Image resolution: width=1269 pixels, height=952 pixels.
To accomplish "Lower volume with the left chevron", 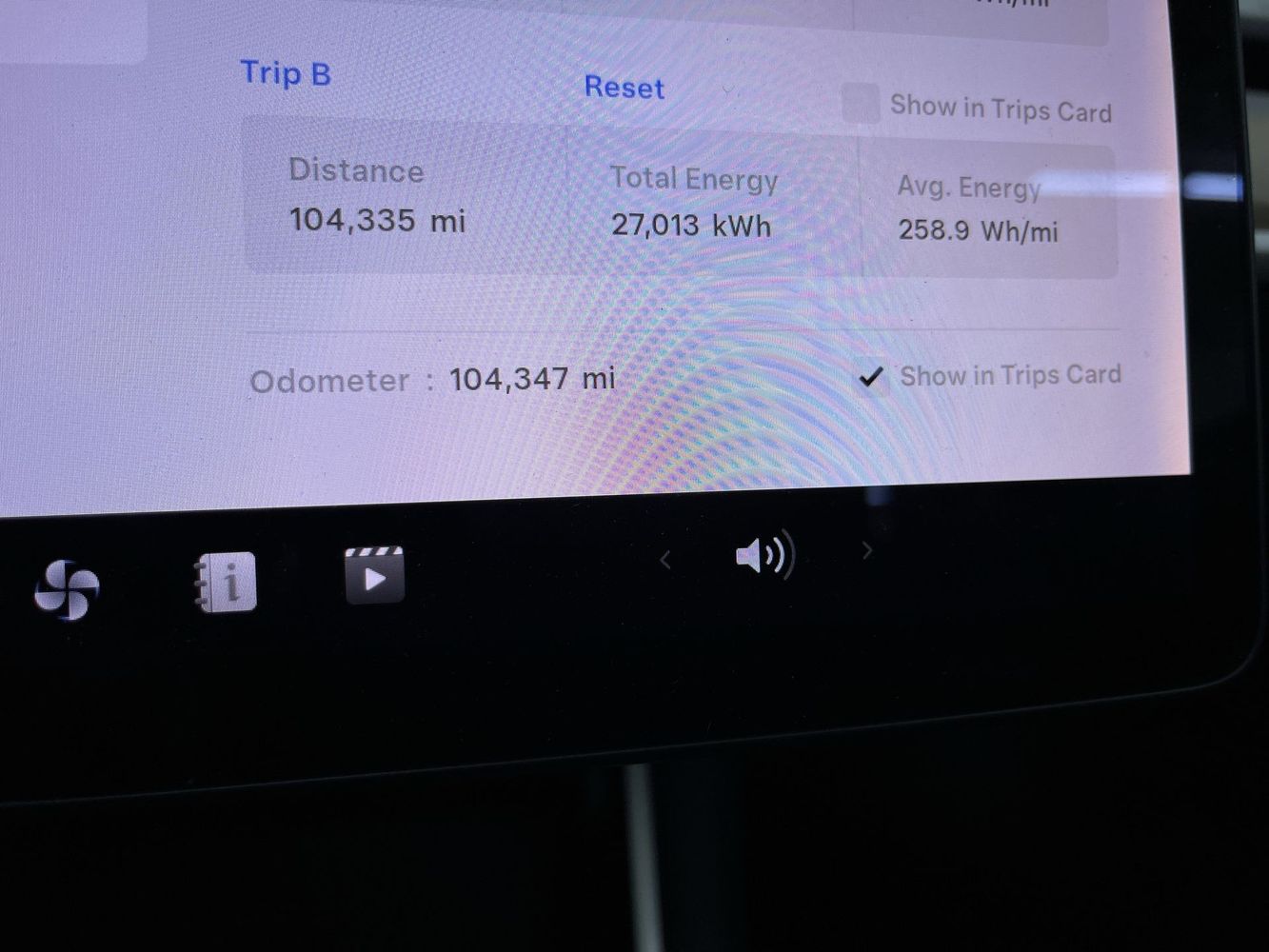I will tap(666, 560).
